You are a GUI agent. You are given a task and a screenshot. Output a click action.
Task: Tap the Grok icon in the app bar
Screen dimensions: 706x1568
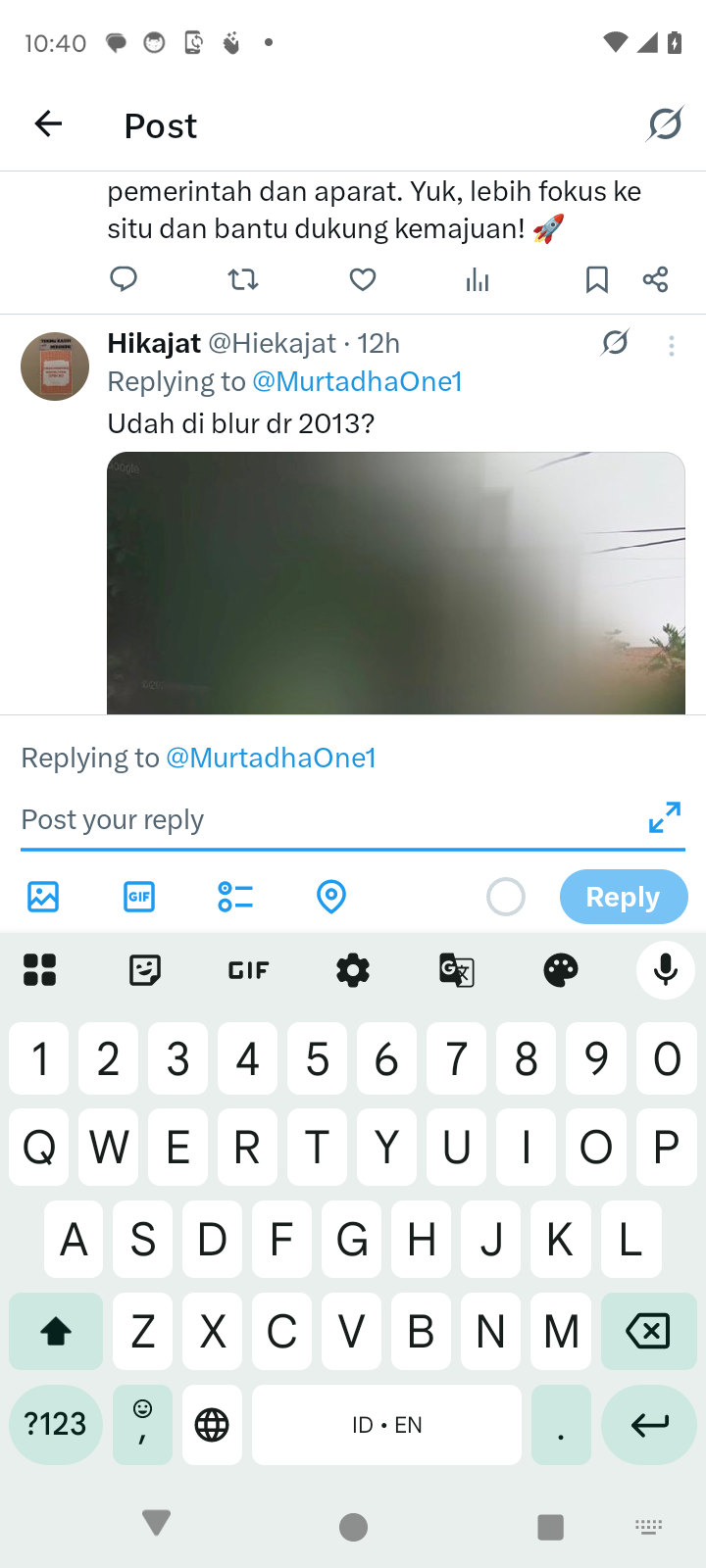665,124
